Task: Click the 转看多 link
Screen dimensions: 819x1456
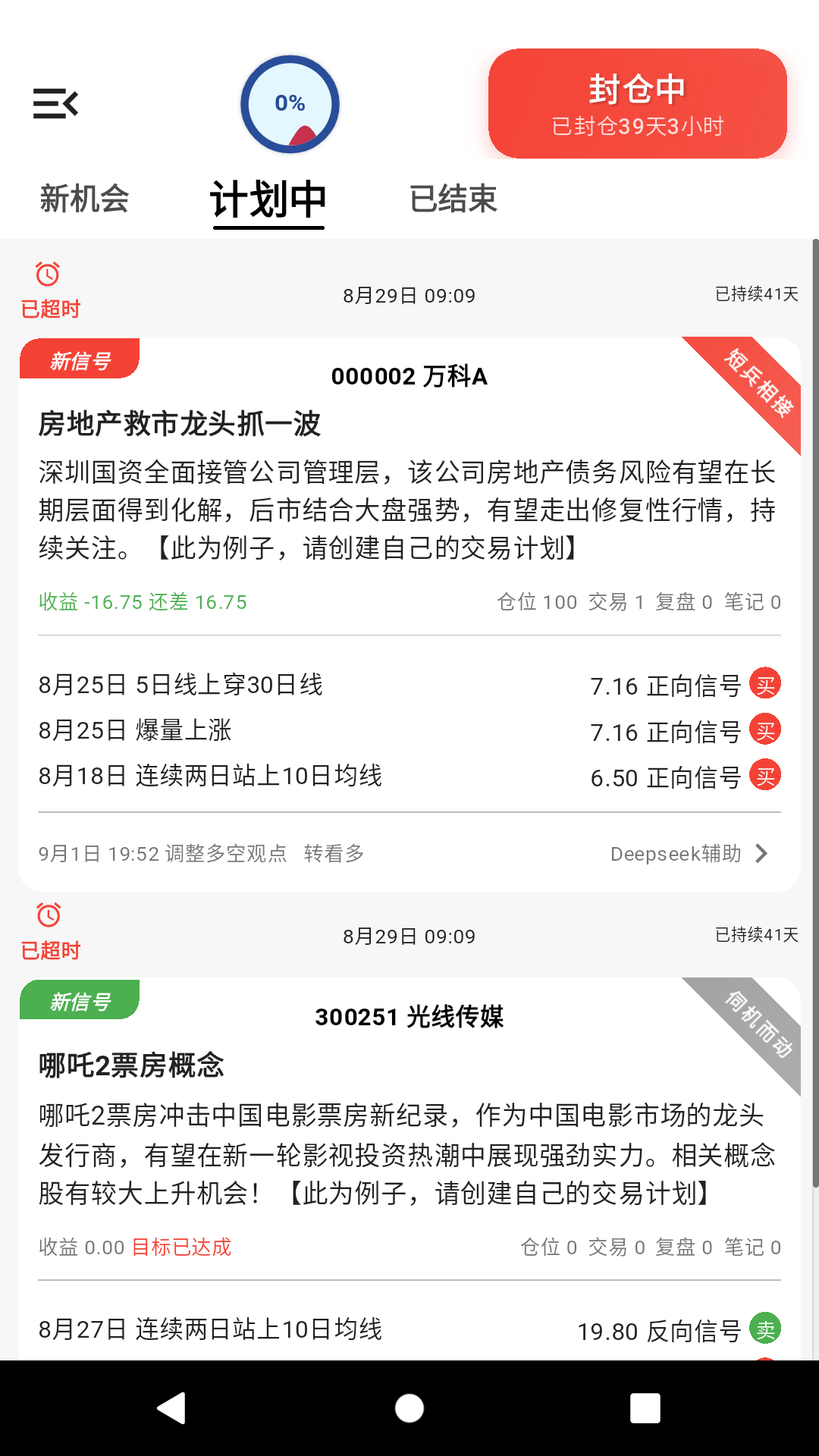Action: click(334, 854)
